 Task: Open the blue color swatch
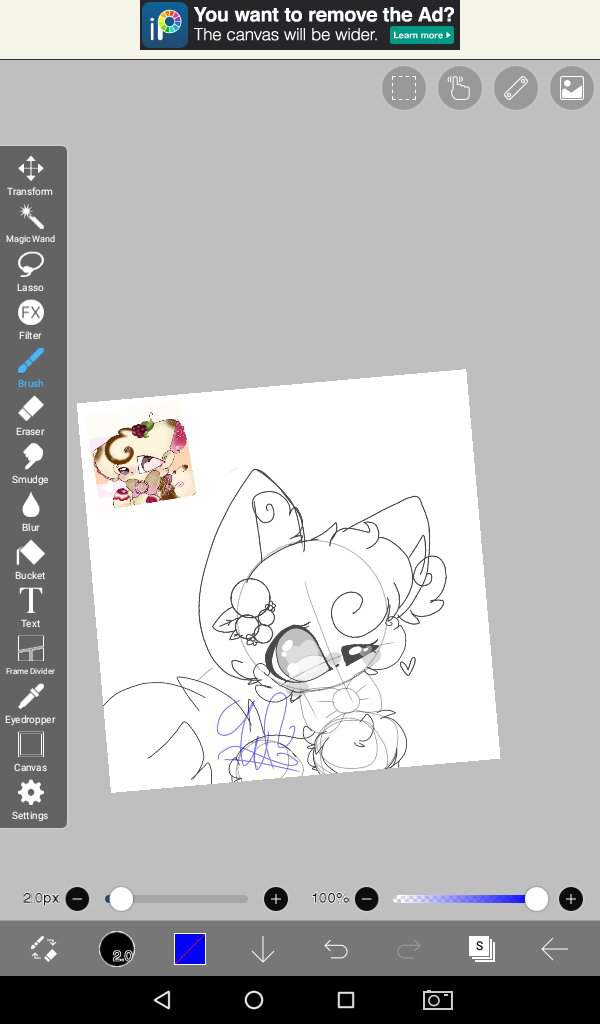[x=190, y=949]
